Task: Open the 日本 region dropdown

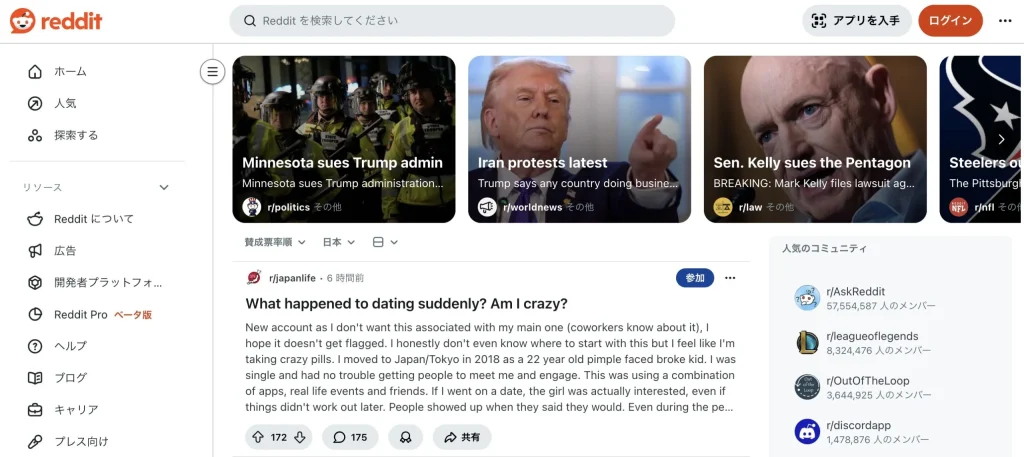Action: tap(338, 242)
